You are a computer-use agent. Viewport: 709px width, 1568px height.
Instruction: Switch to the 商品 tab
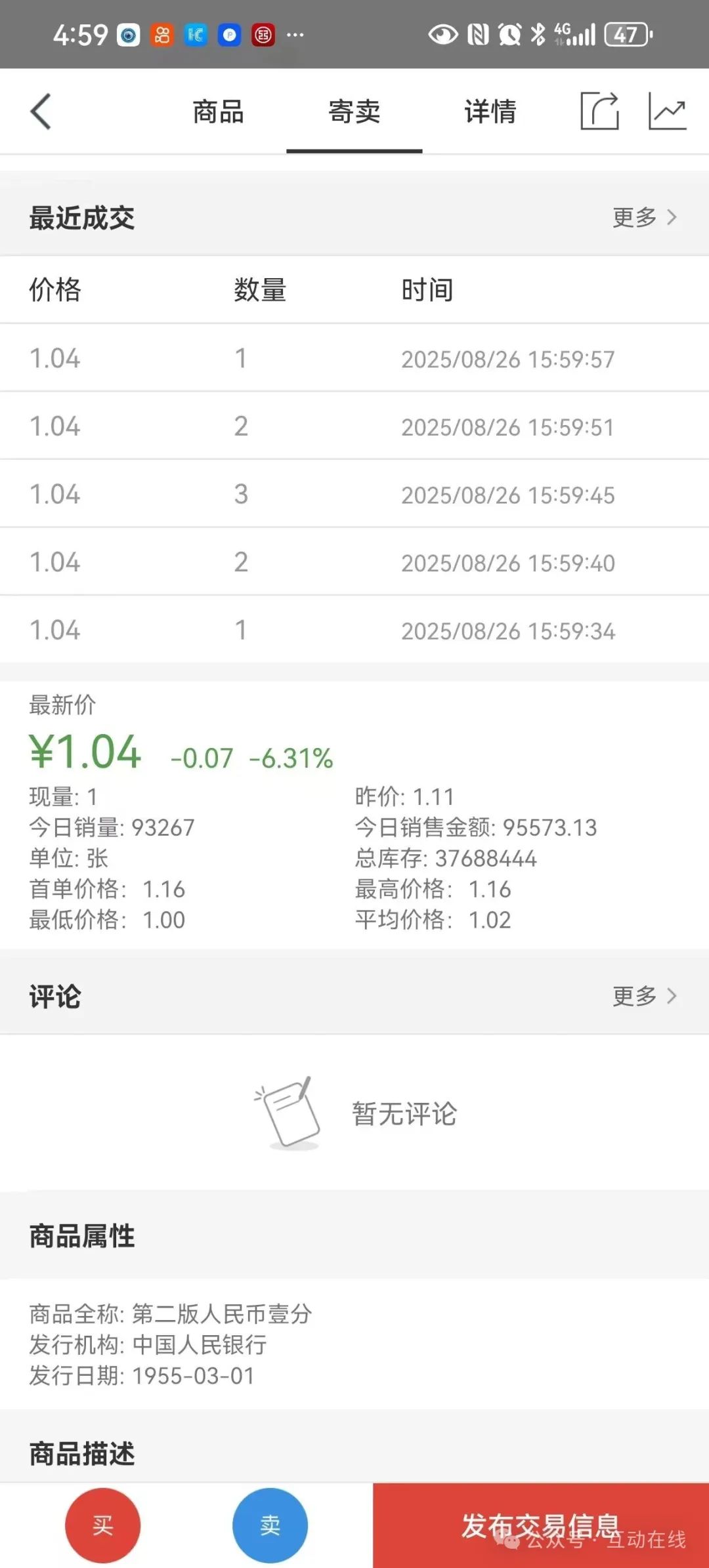tap(218, 112)
